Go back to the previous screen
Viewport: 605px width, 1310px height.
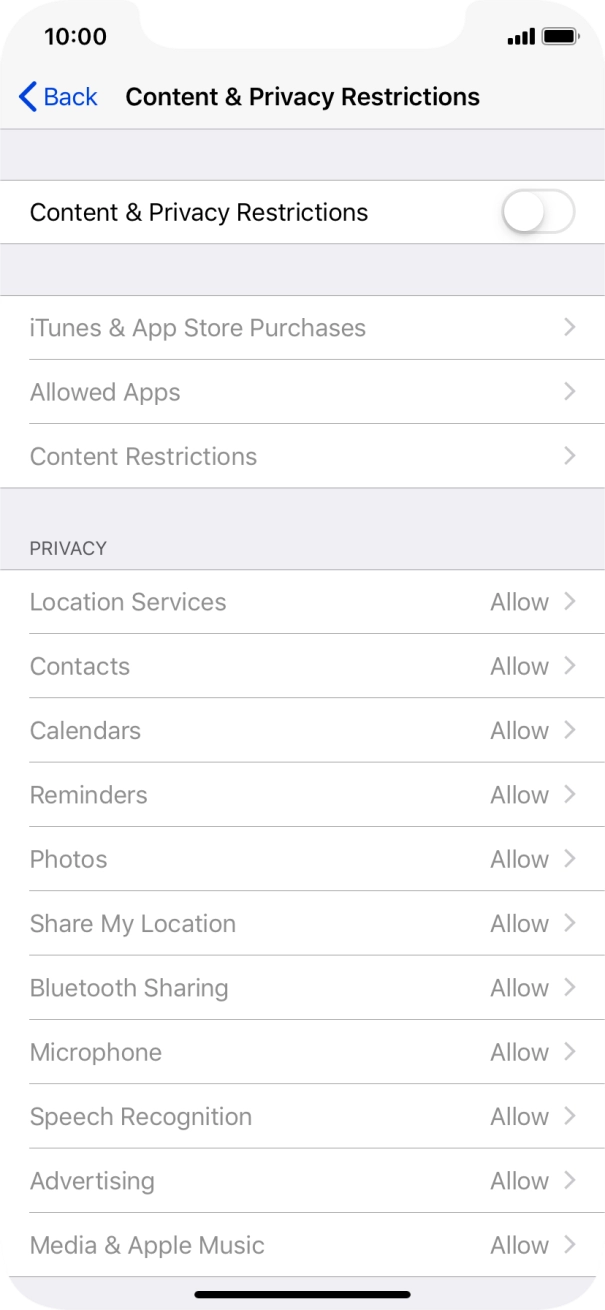(x=58, y=97)
